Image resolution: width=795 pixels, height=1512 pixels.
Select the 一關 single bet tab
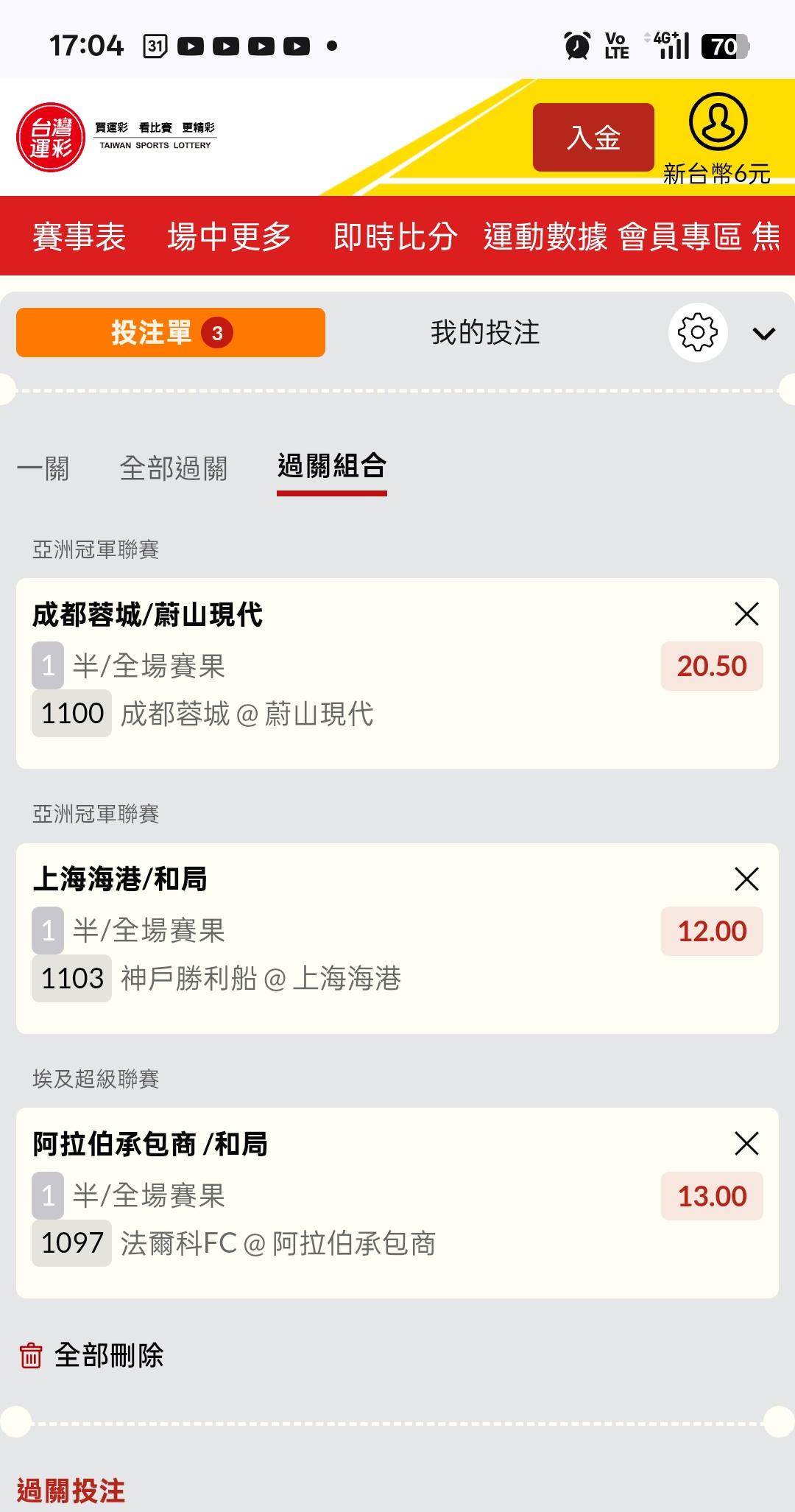pyautogui.click(x=43, y=468)
